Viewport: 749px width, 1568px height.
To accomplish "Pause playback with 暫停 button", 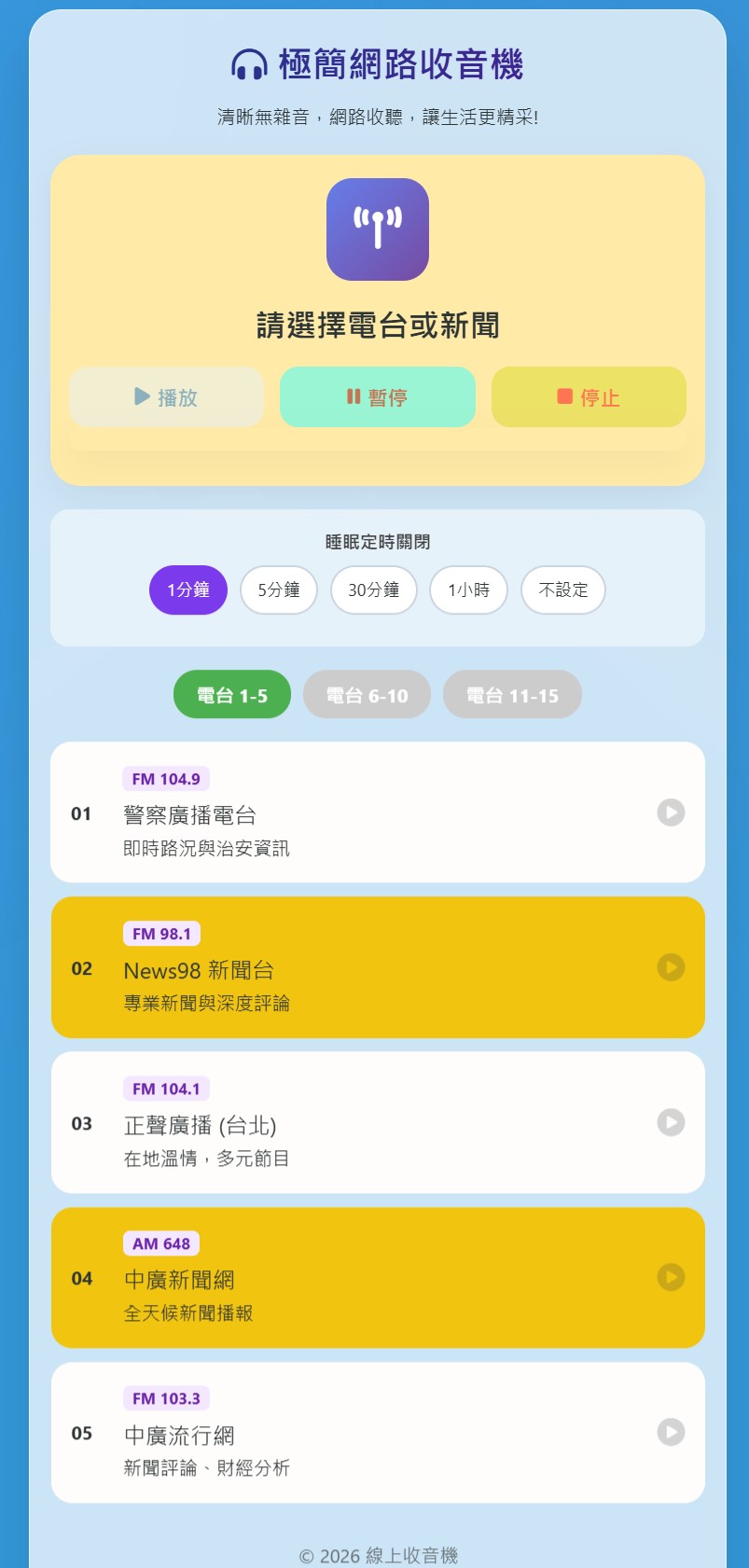I will pyautogui.click(x=377, y=397).
